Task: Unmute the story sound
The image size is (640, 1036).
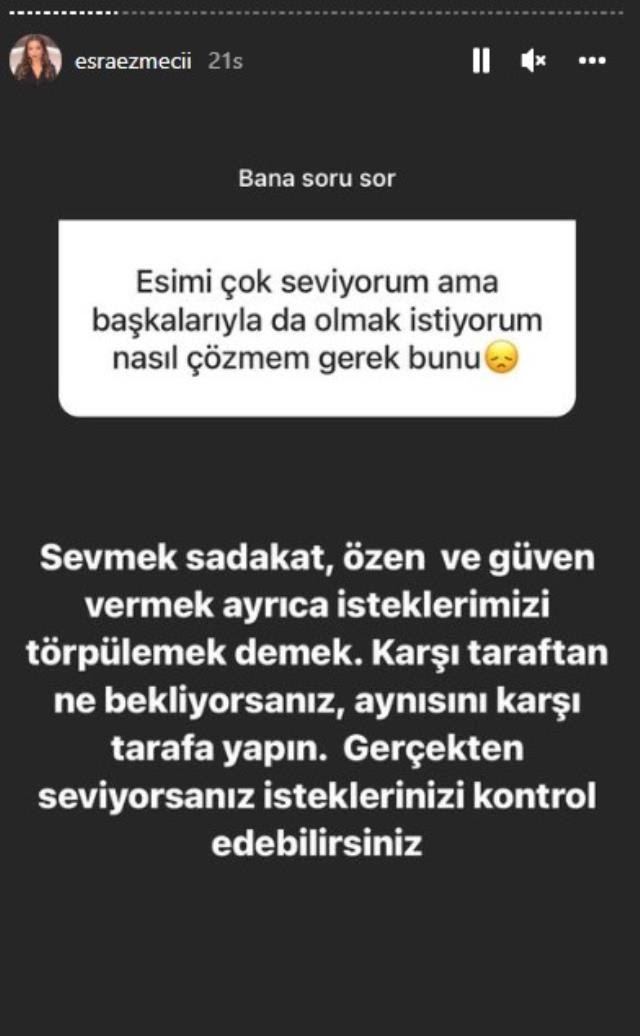Action: pos(534,61)
